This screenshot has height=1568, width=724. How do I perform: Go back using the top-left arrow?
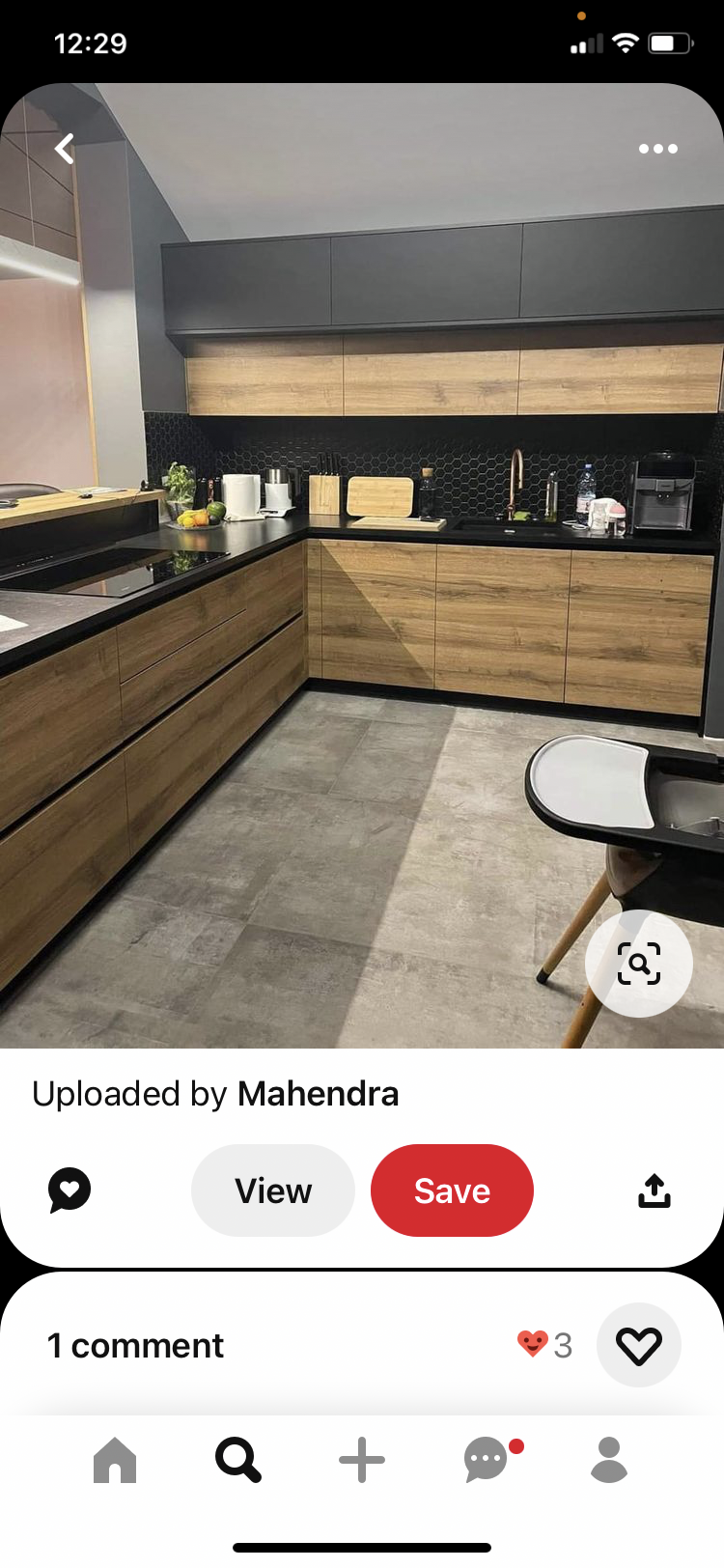coord(65,149)
